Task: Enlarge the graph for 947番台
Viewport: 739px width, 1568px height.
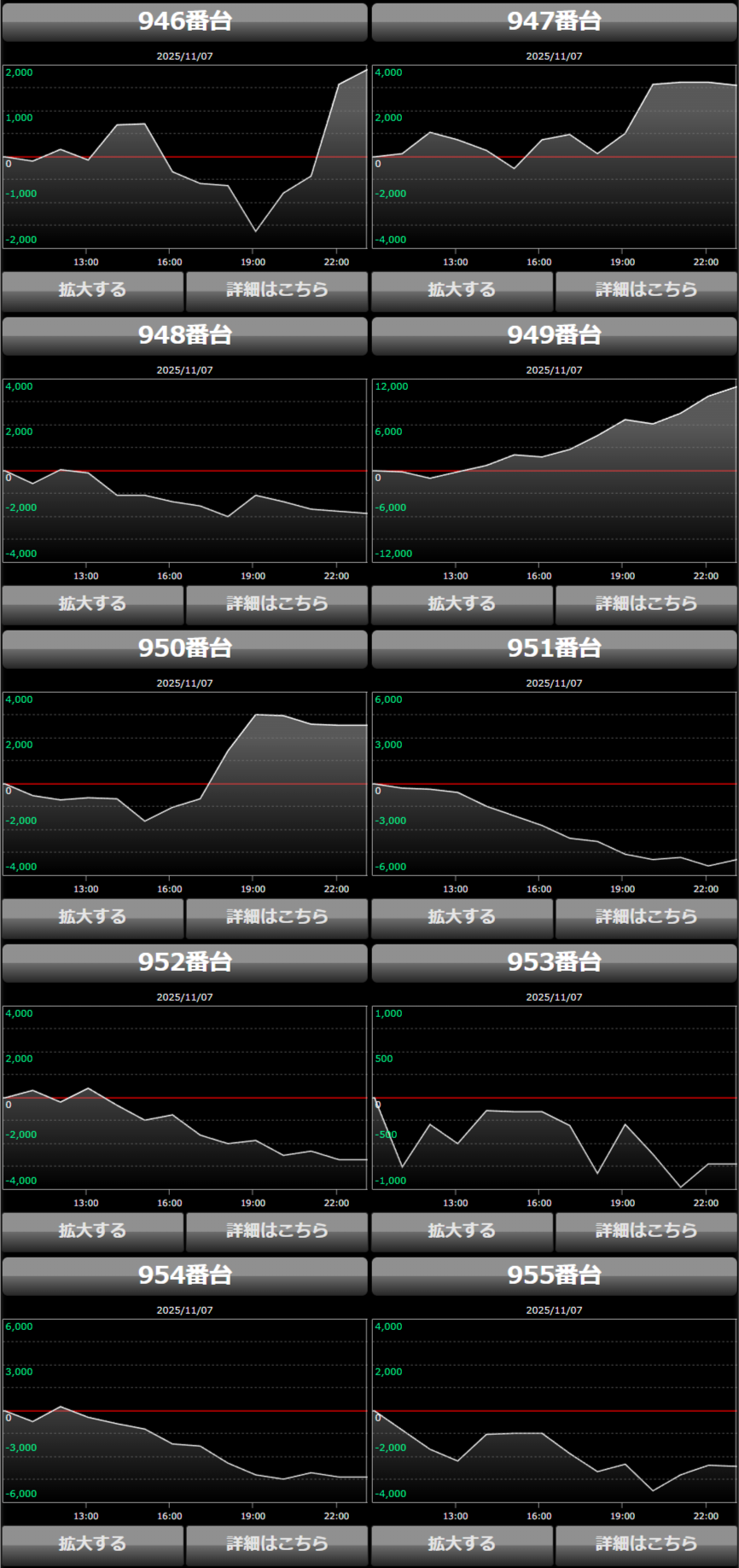Action: 462,290
